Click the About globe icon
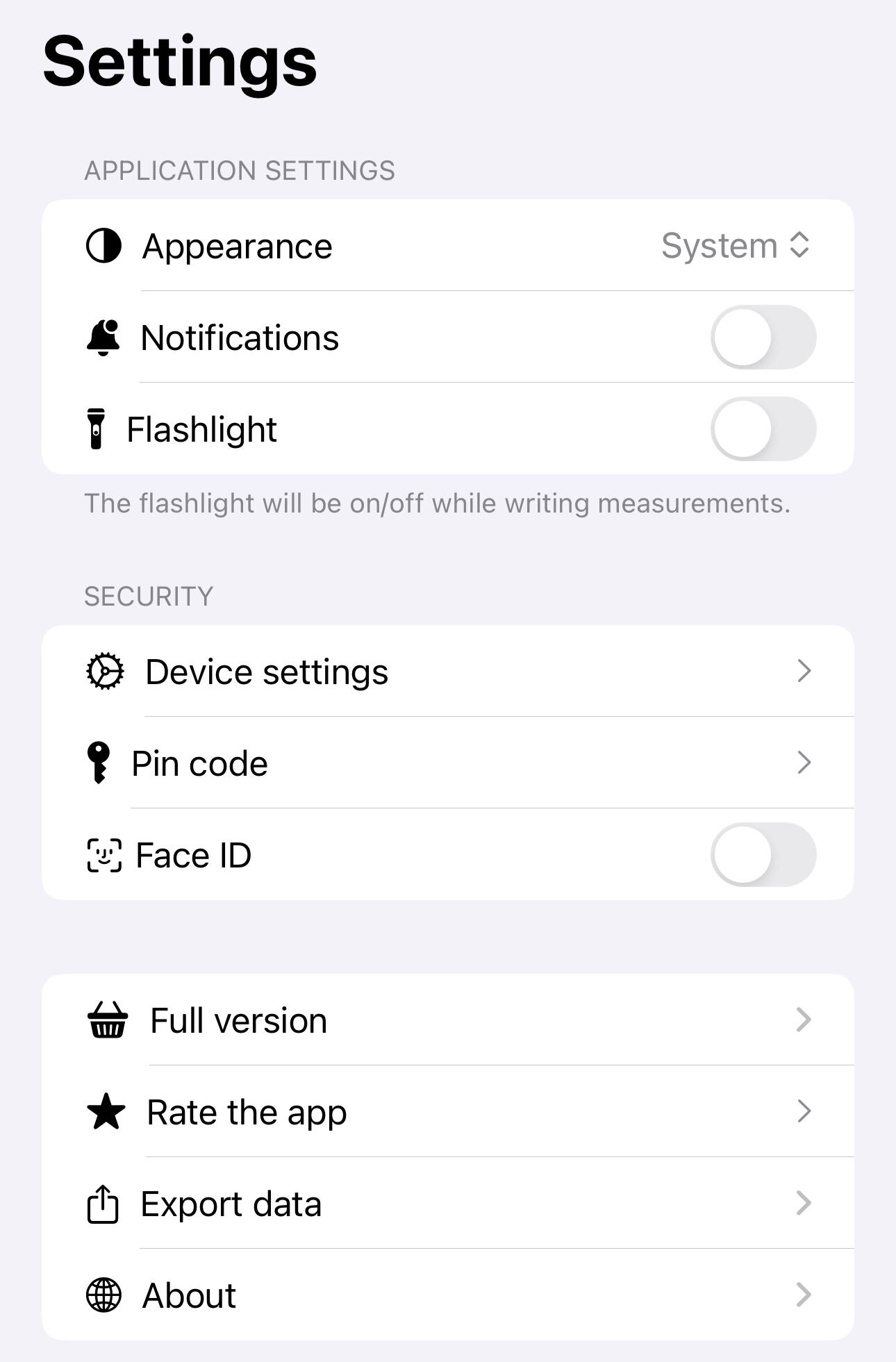Viewport: 896px width, 1362px height. point(103,1295)
